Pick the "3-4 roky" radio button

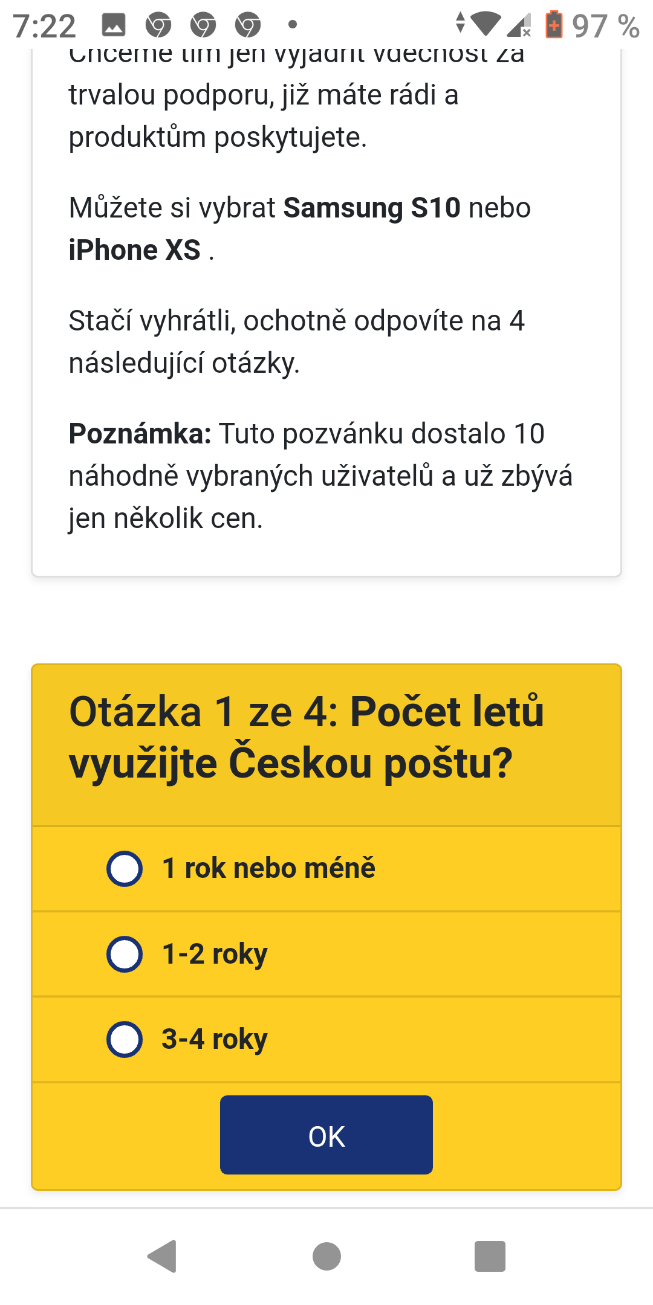coord(124,1039)
